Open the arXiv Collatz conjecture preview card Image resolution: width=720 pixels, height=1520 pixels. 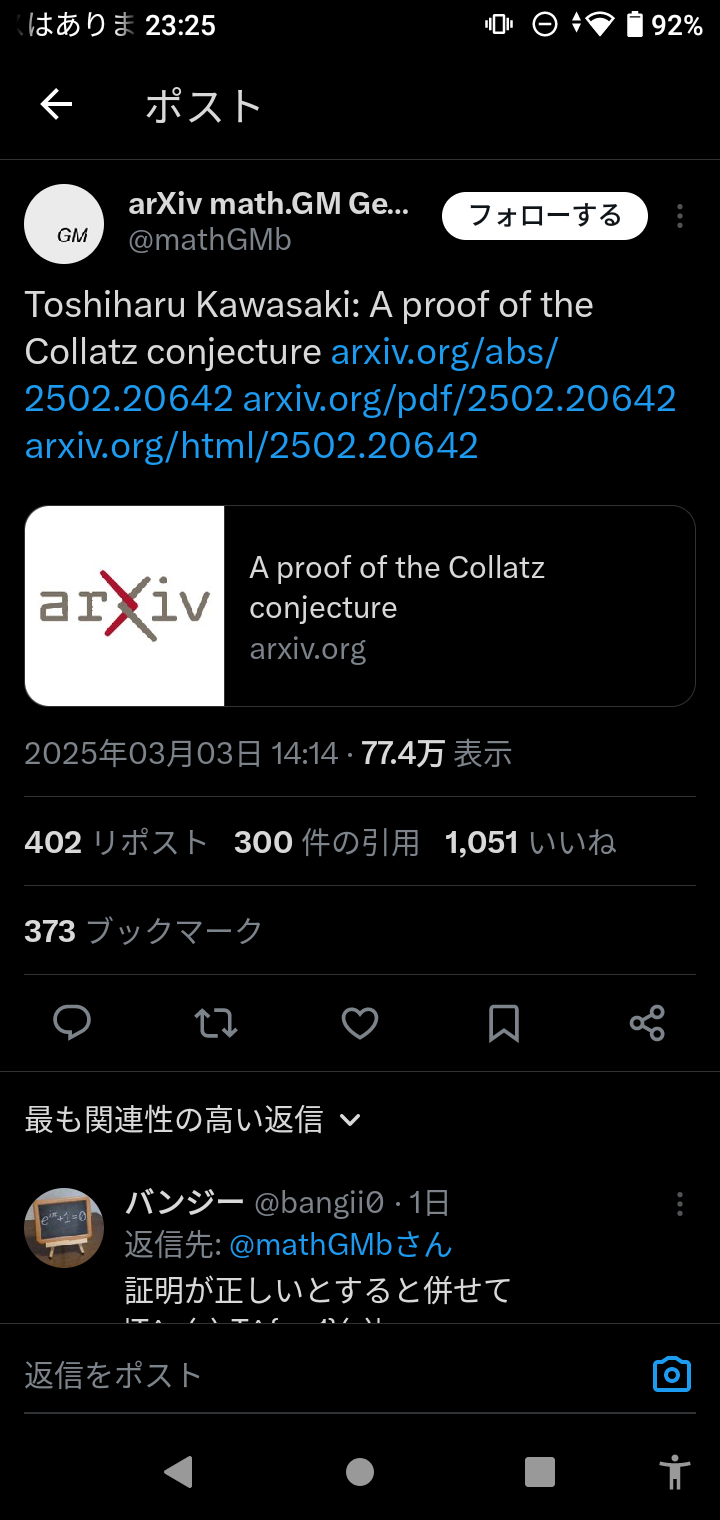[x=360, y=606]
